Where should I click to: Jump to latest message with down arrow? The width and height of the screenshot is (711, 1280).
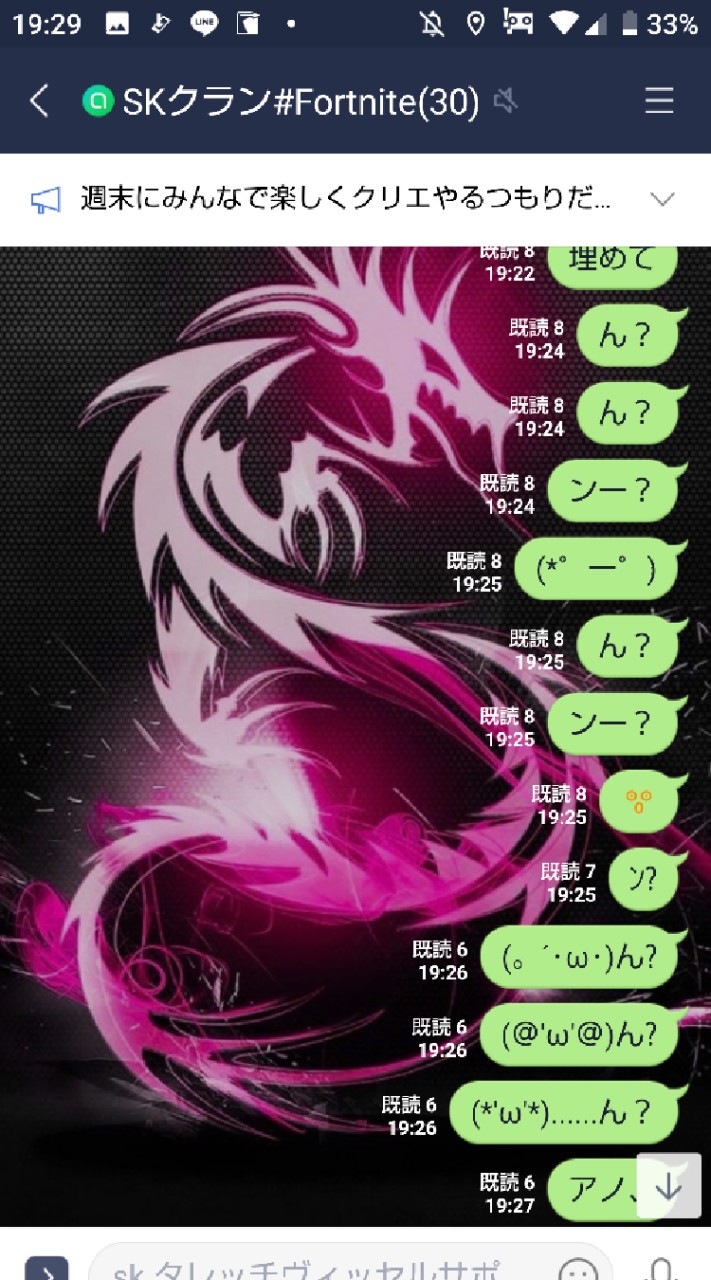tap(668, 1185)
